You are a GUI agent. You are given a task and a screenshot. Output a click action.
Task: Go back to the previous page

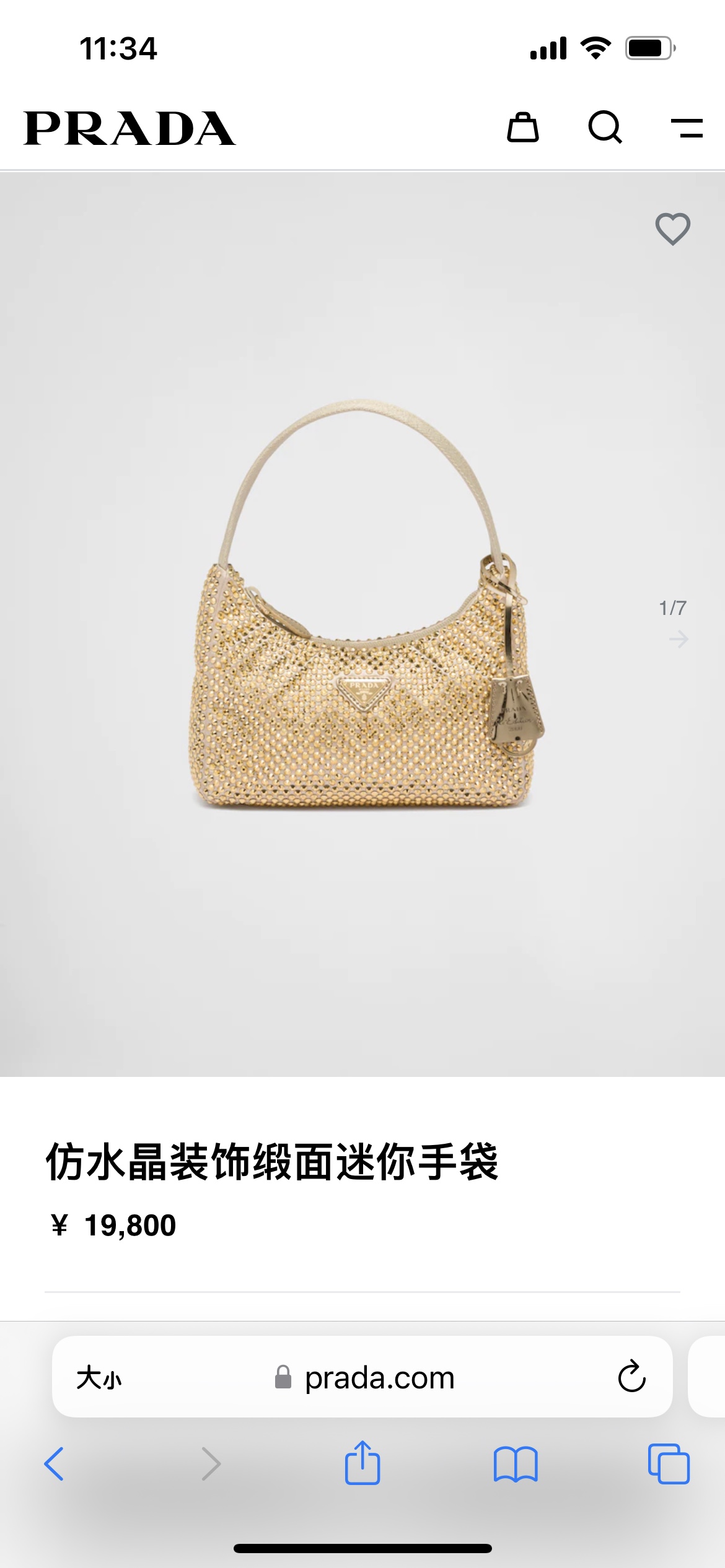(x=55, y=1464)
